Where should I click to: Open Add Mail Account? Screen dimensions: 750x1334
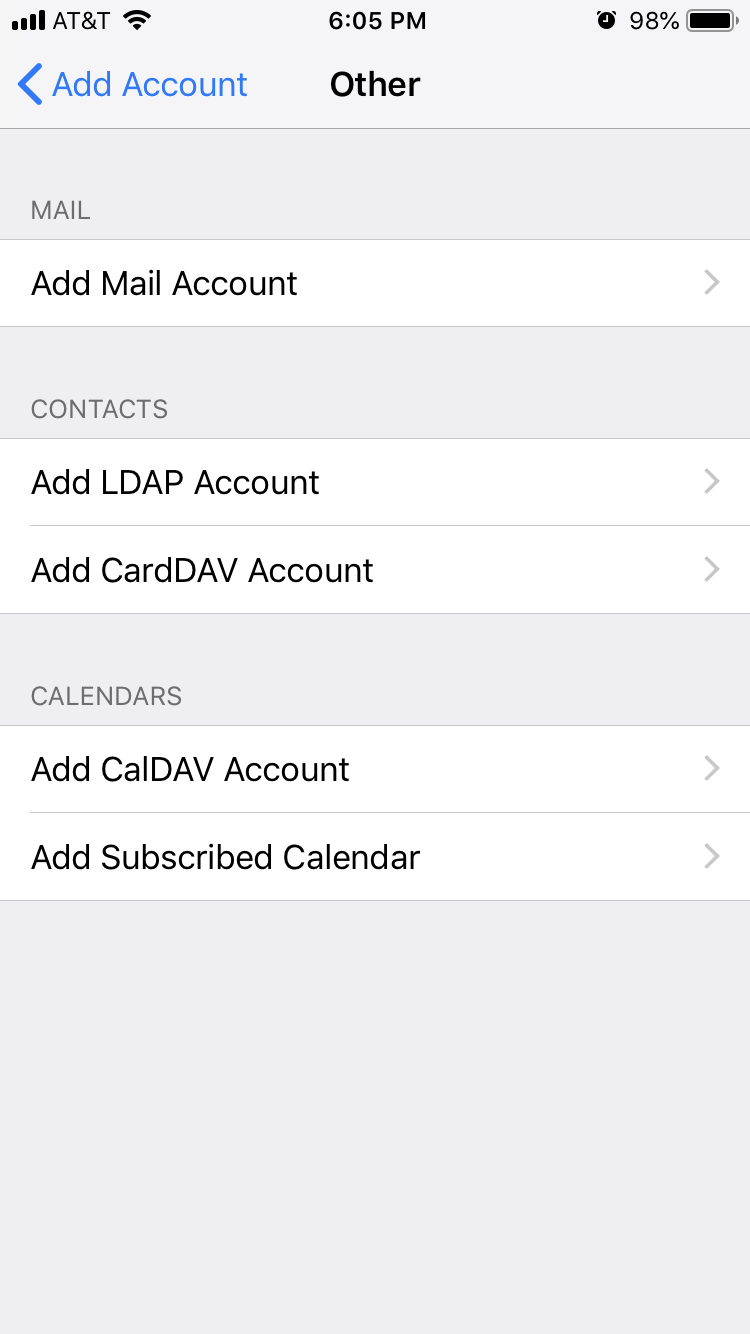(375, 283)
